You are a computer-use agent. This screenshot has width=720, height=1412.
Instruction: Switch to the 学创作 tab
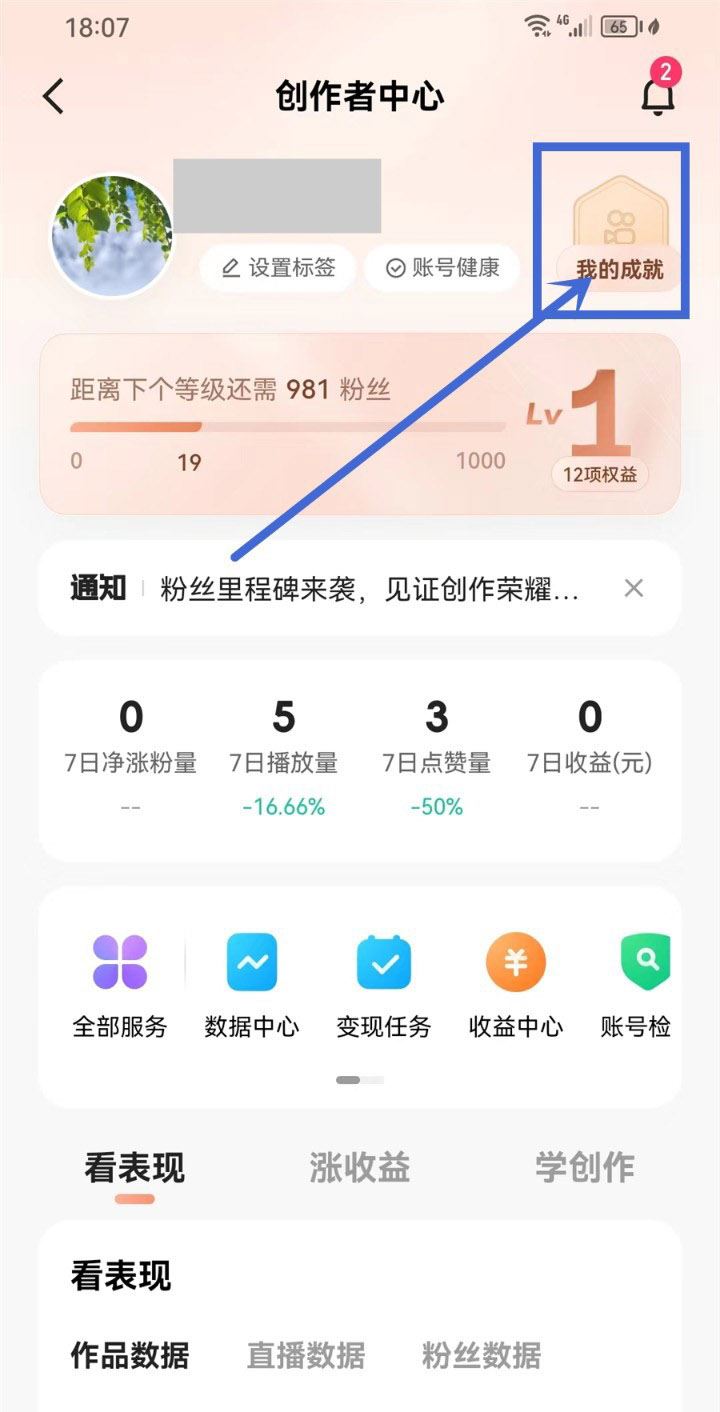pyautogui.click(x=584, y=1167)
